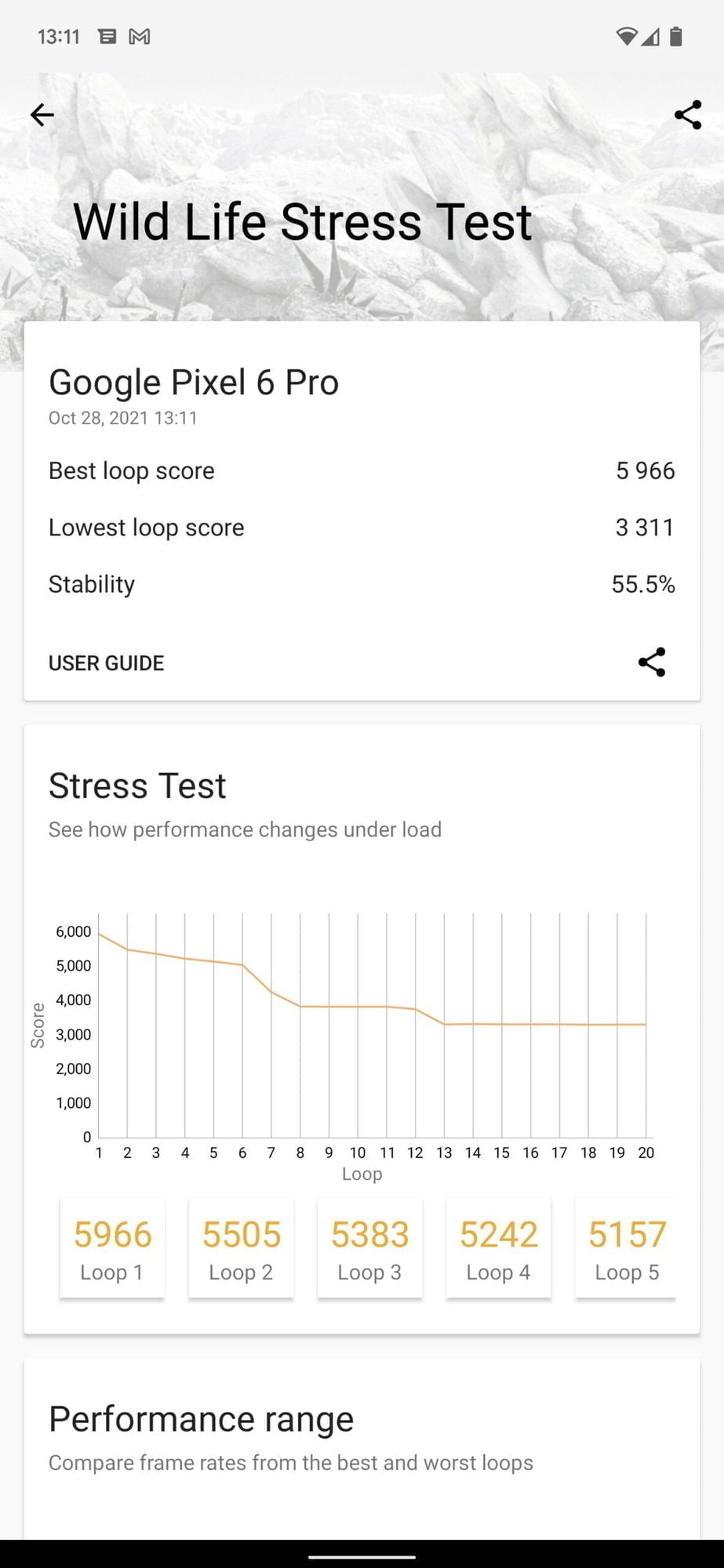
Task: Select the Loop 5 score card
Action: coord(626,1248)
